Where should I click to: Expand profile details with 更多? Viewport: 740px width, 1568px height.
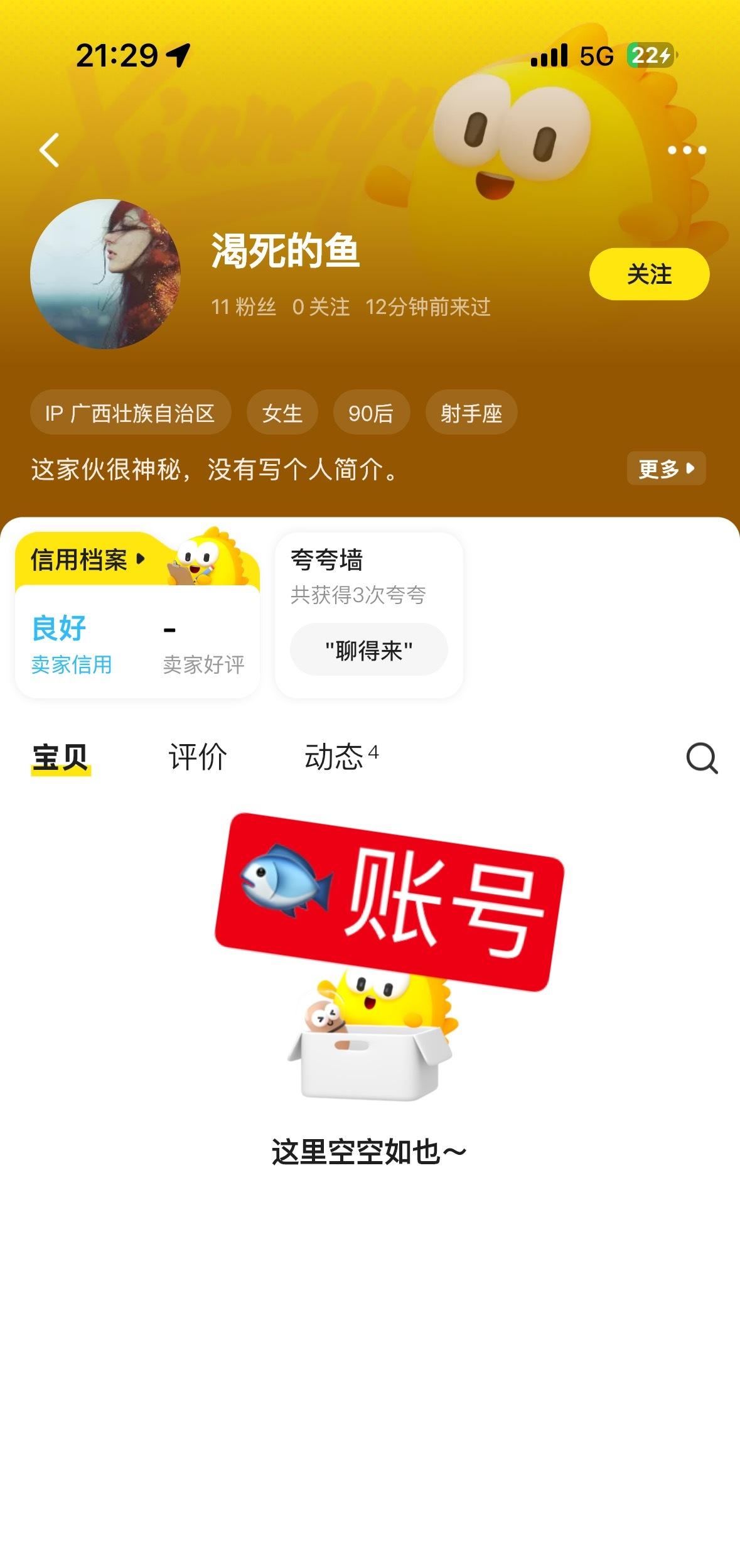coord(666,468)
